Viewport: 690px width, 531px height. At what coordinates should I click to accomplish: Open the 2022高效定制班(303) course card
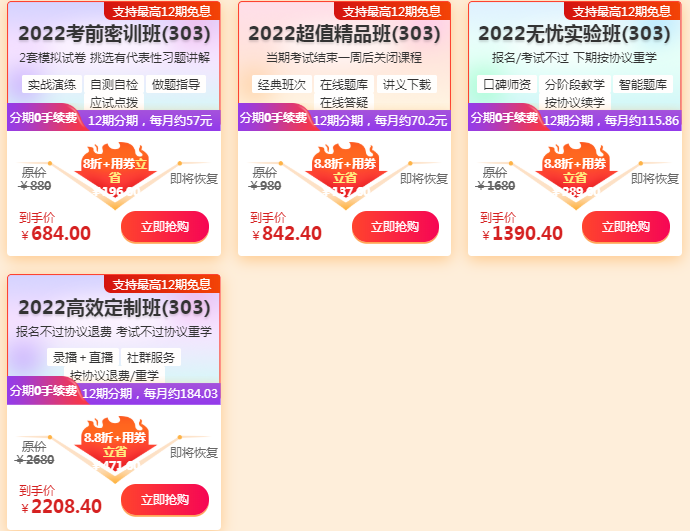[x=114, y=305]
